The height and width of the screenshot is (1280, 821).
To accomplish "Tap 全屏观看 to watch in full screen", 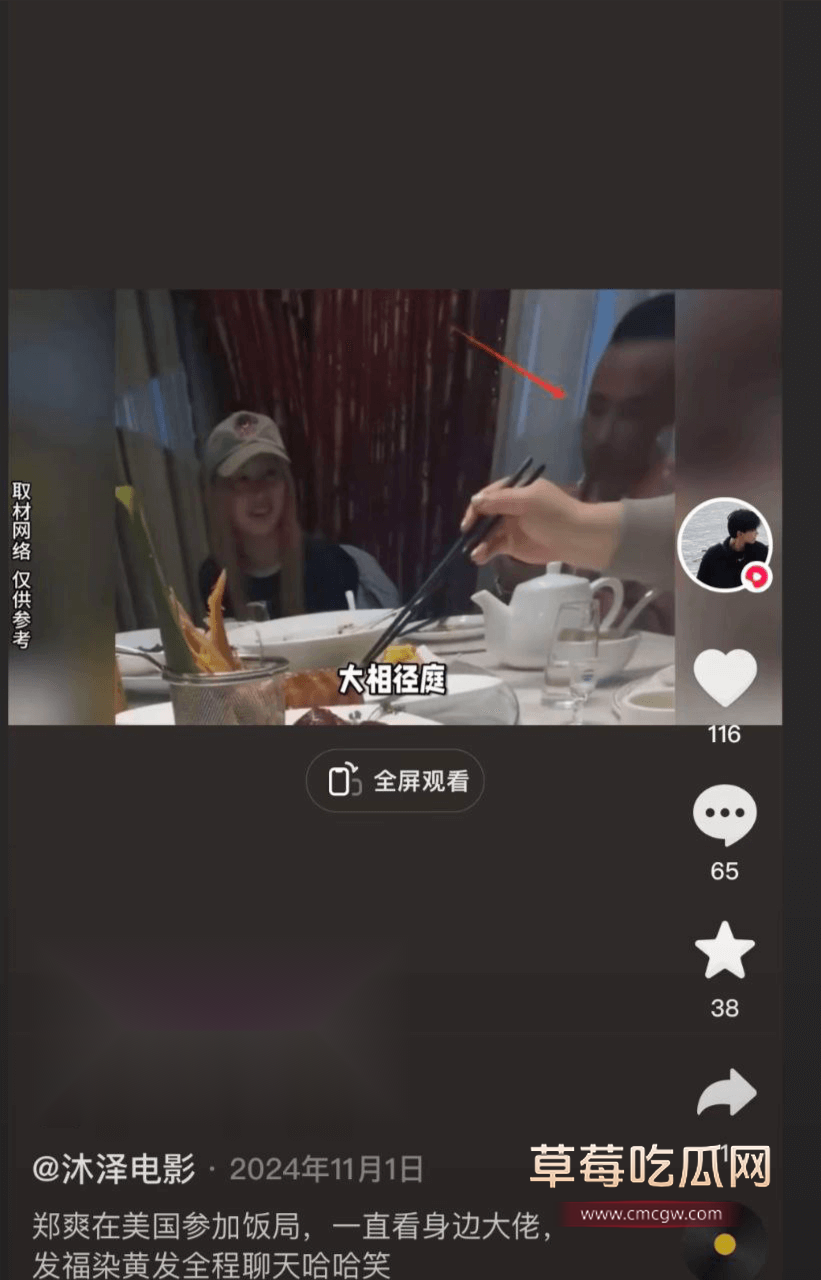I will [395, 781].
